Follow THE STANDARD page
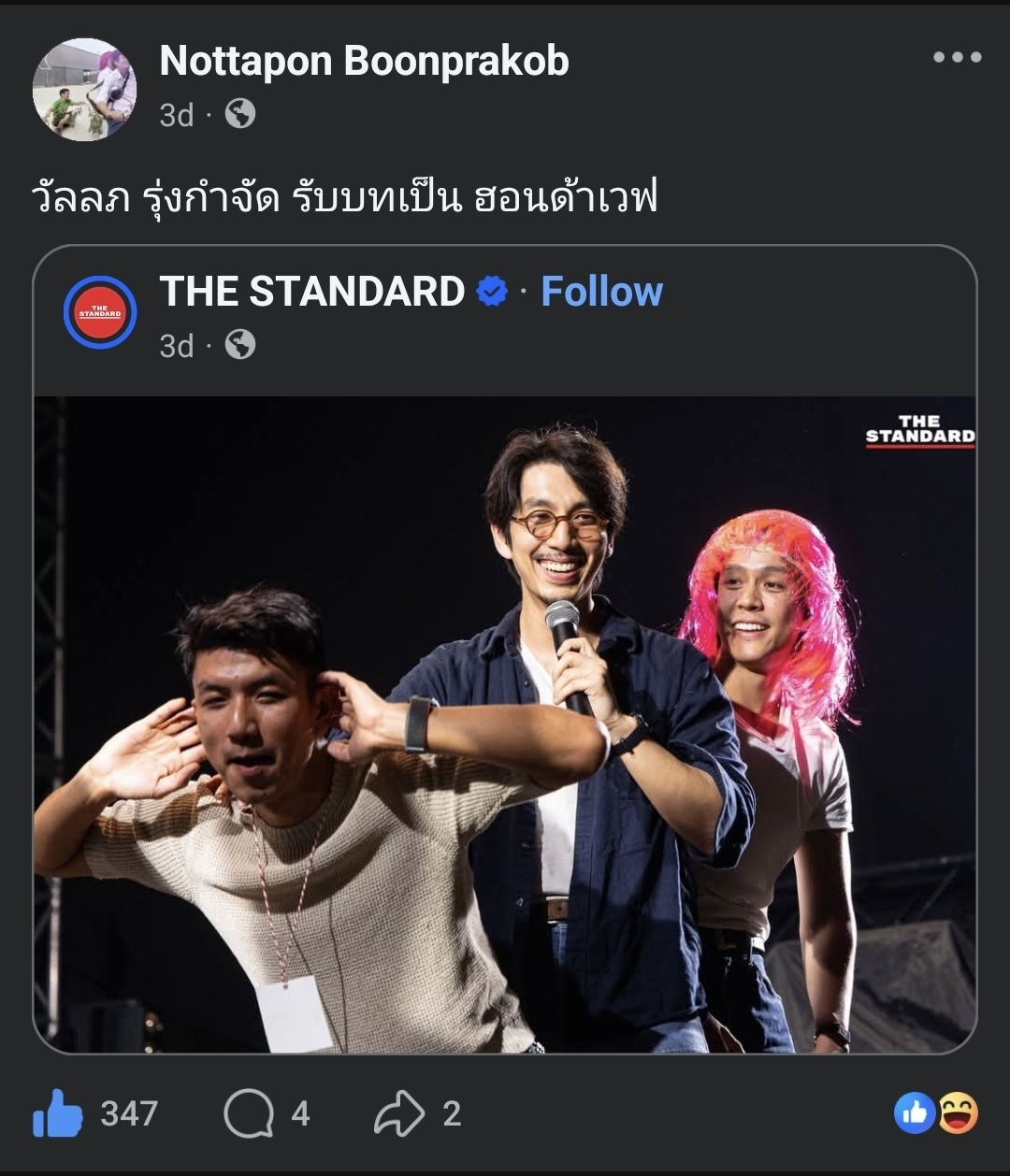The image size is (1010, 1176). tap(601, 292)
